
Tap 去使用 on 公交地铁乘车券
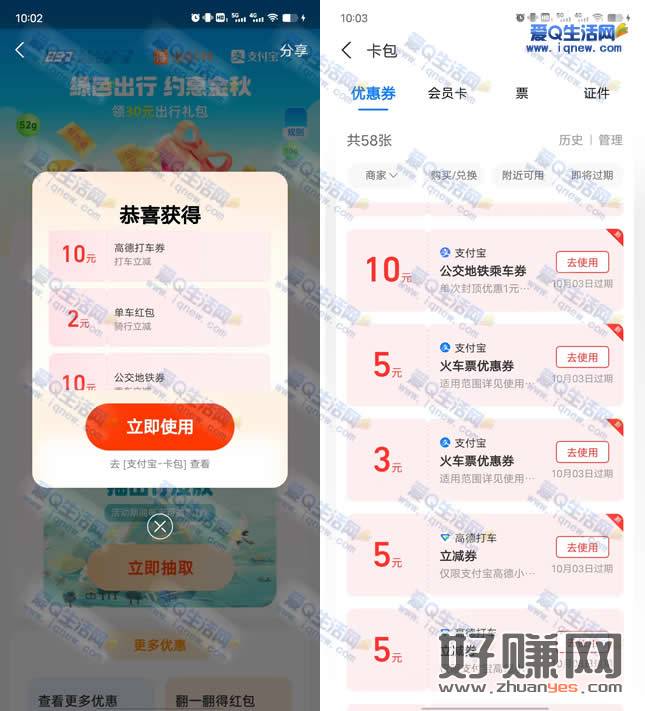582,262
